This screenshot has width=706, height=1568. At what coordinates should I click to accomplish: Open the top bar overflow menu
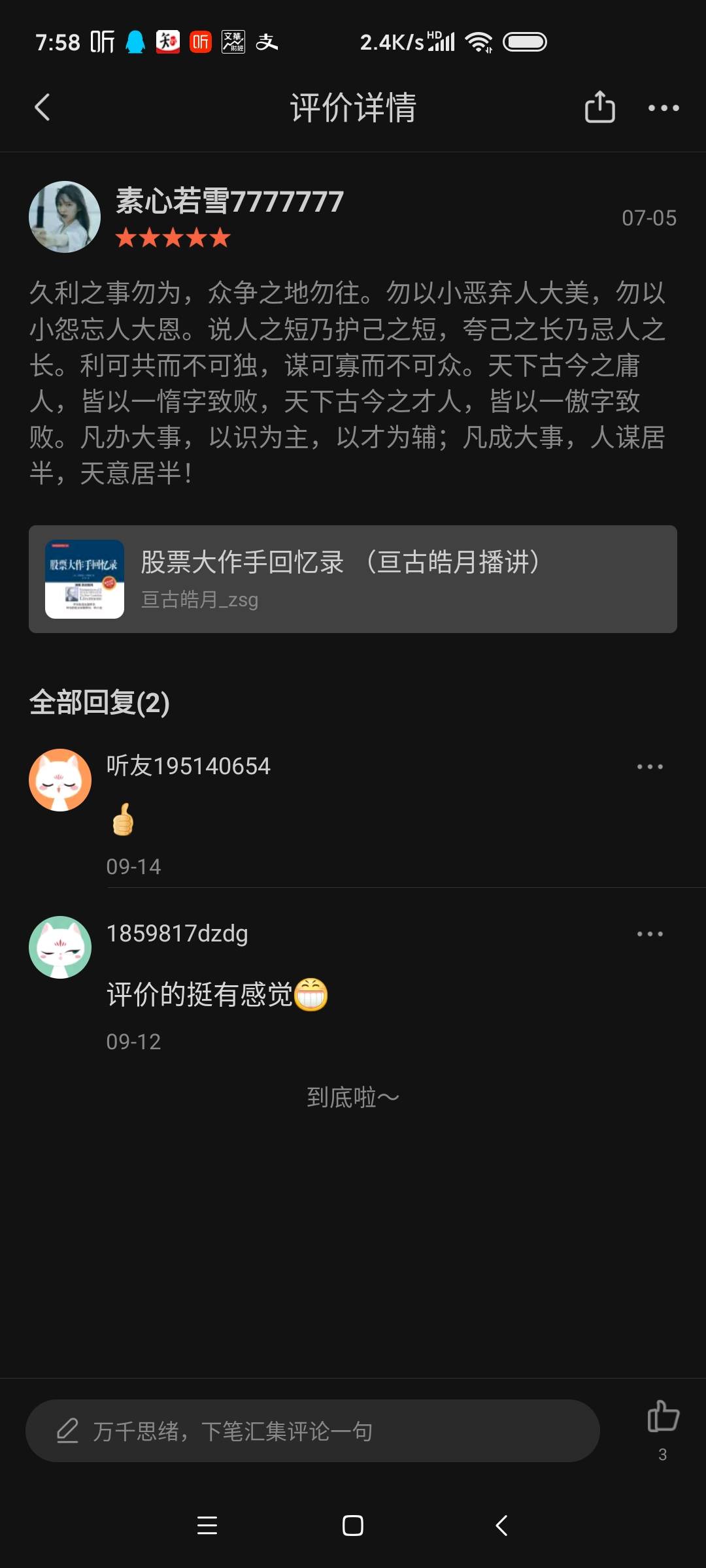pyautogui.click(x=664, y=108)
